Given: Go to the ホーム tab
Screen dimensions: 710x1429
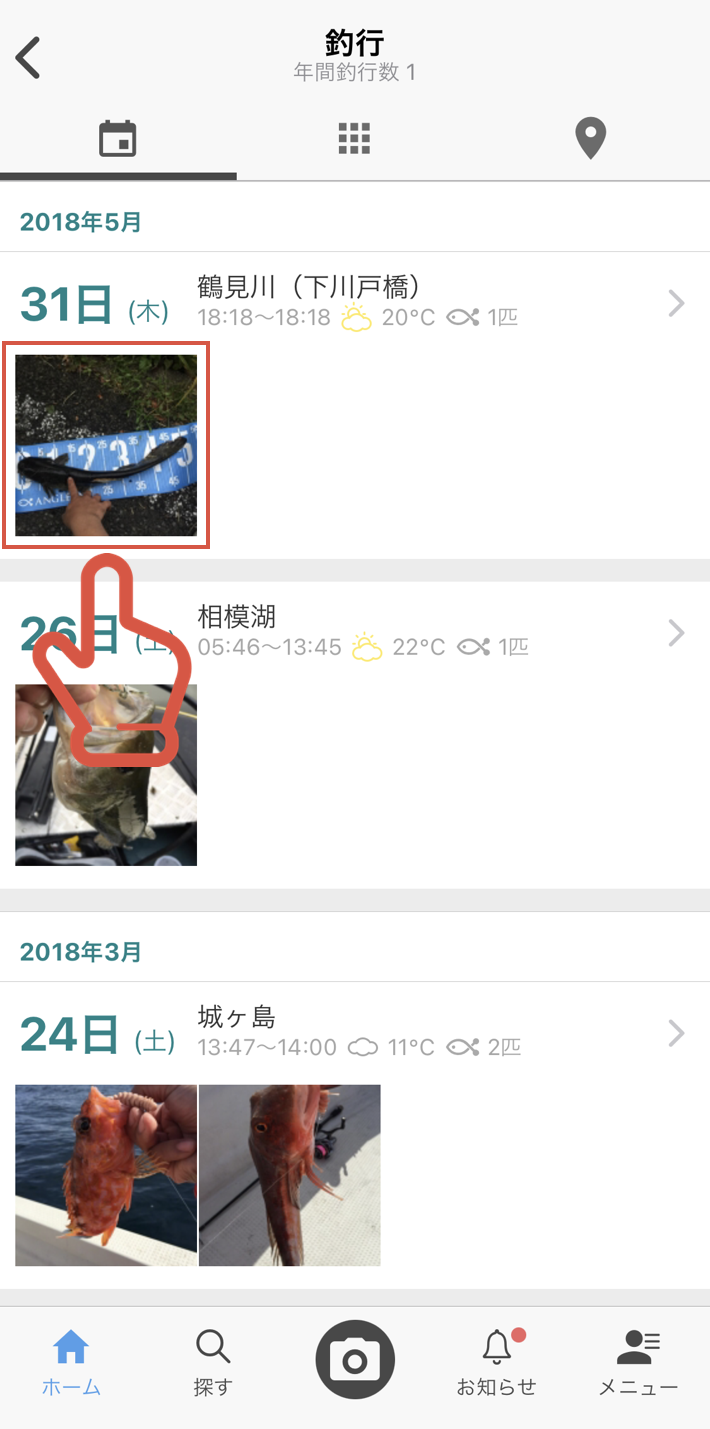Looking at the screenshot, I should (71, 1362).
